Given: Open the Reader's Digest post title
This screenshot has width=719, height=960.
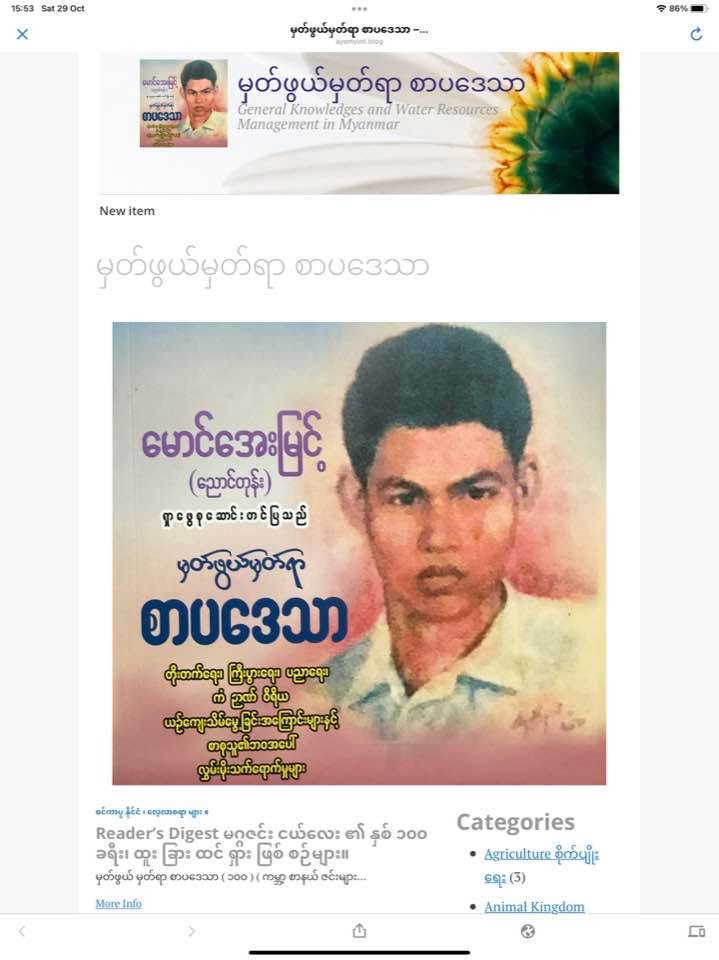Looking at the screenshot, I should 258,843.
